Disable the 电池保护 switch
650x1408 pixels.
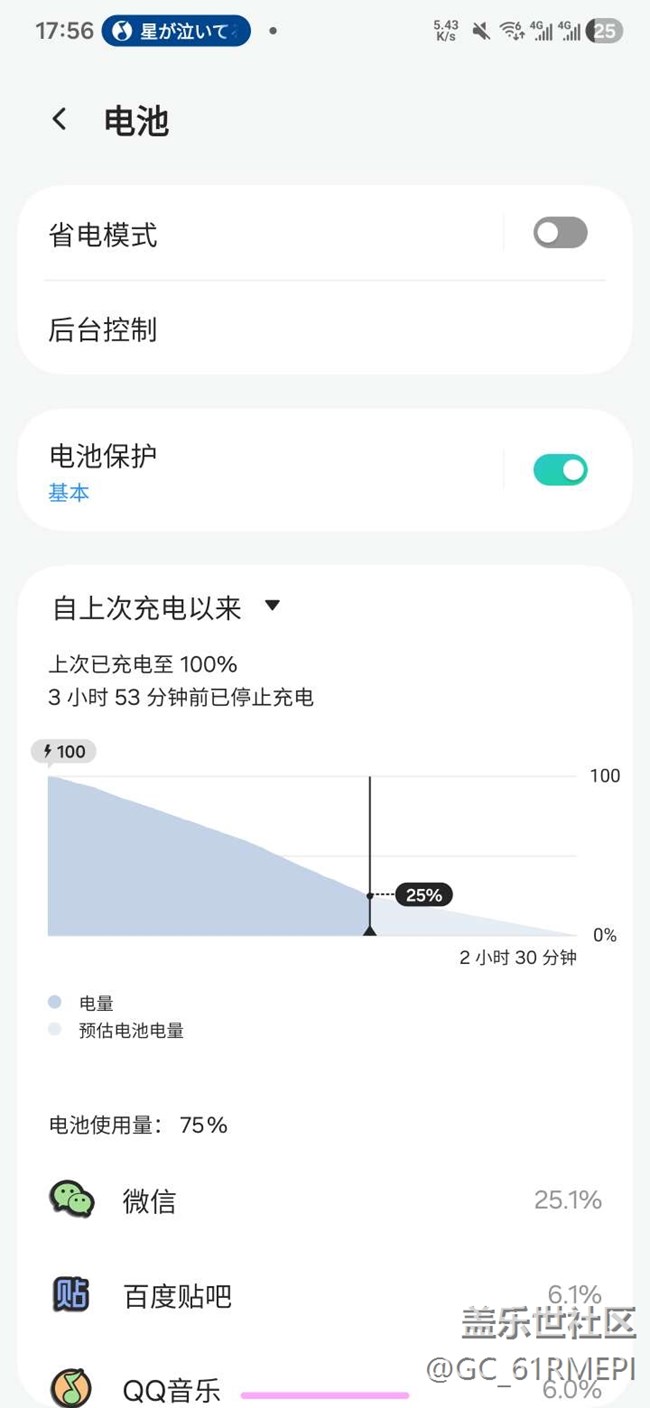pyautogui.click(x=560, y=470)
